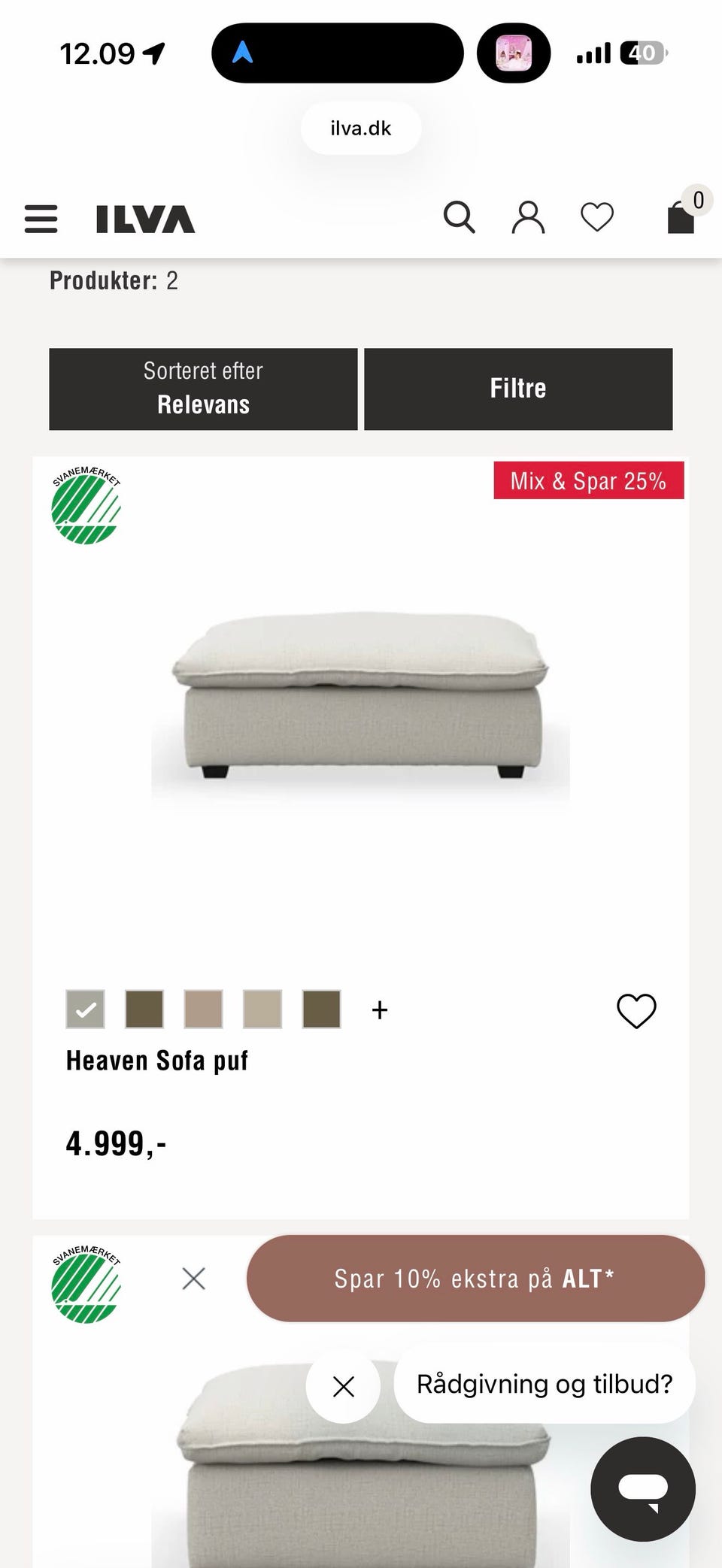Select the second dark brown color swatch
This screenshot has width=722, height=1568.
(144, 1009)
